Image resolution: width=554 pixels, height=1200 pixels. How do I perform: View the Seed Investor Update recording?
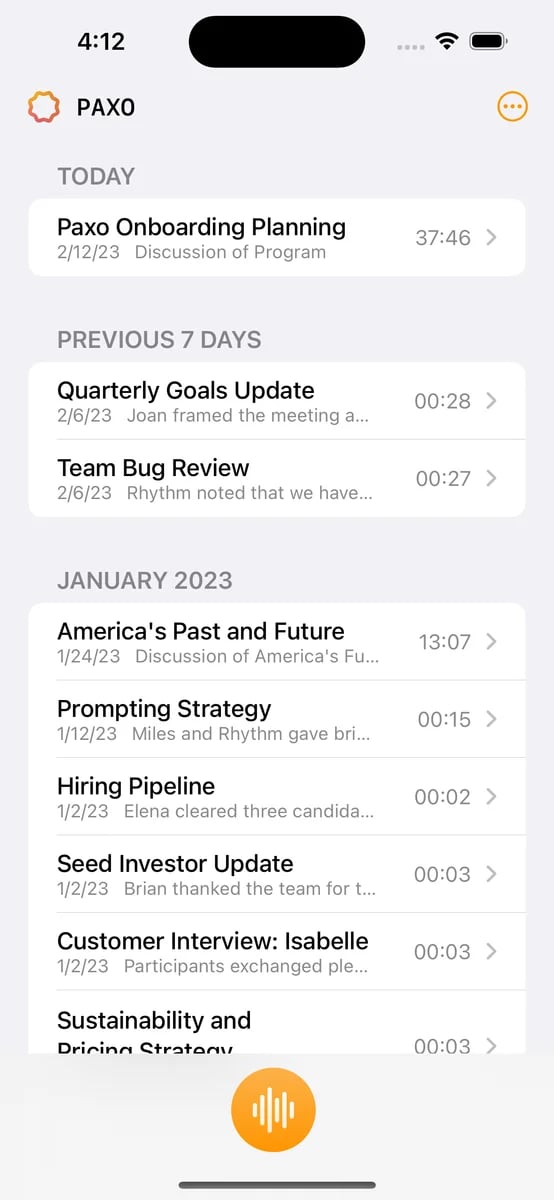[x=277, y=874]
